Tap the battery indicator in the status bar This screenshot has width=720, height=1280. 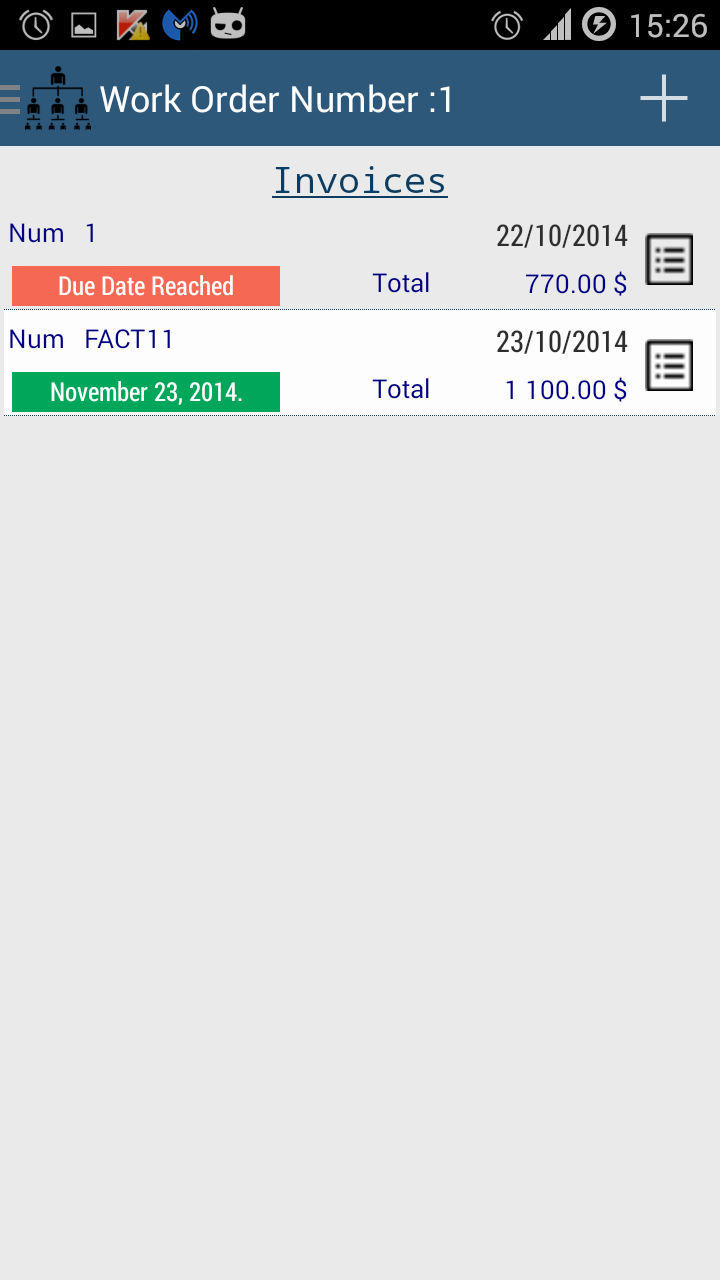(600, 24)
